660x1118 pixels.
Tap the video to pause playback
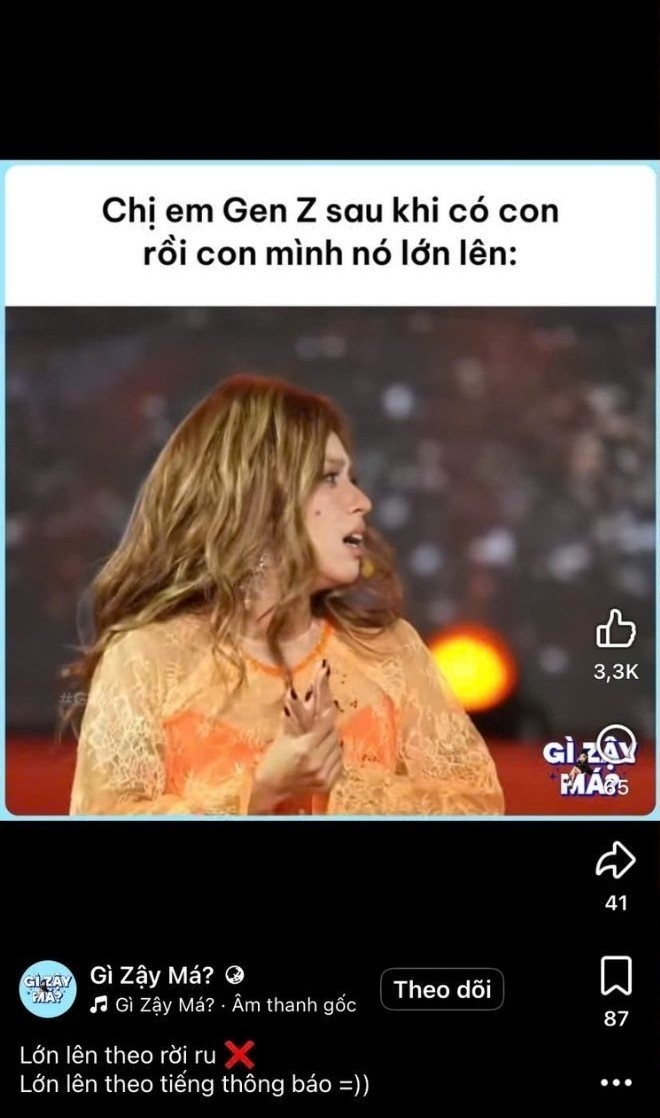point(300,560)
